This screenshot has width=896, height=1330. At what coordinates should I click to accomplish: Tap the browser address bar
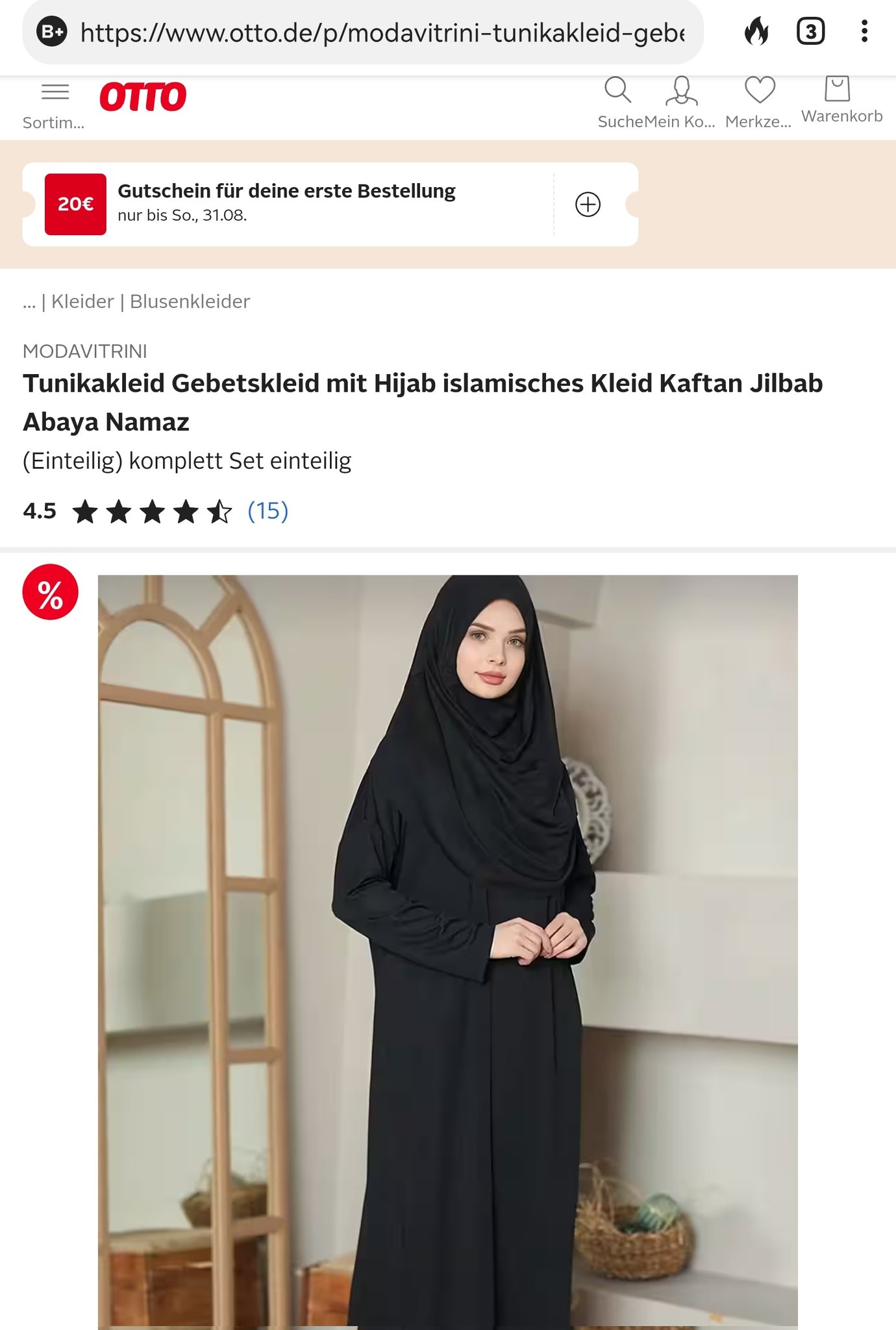click(x=382, y=32)
